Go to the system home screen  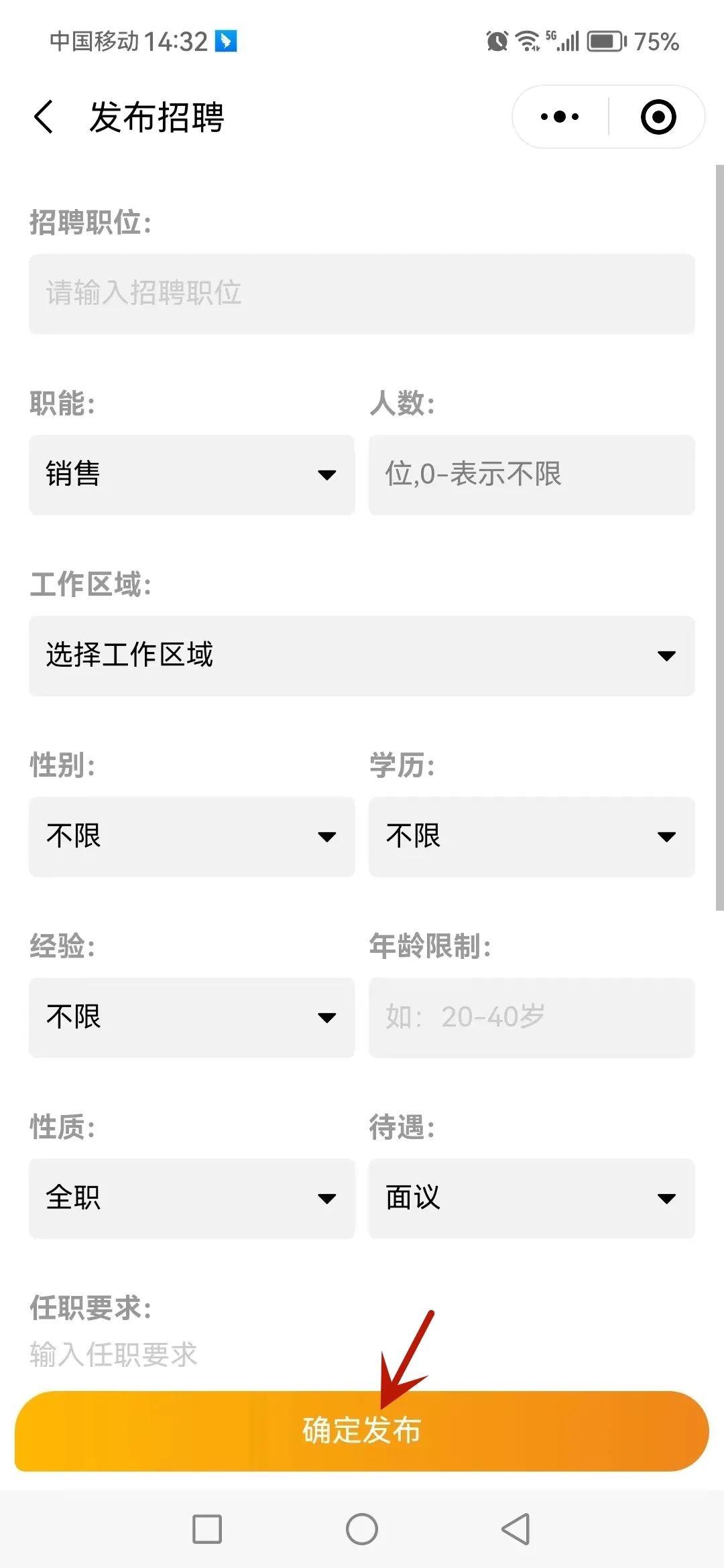[362, 1529]
